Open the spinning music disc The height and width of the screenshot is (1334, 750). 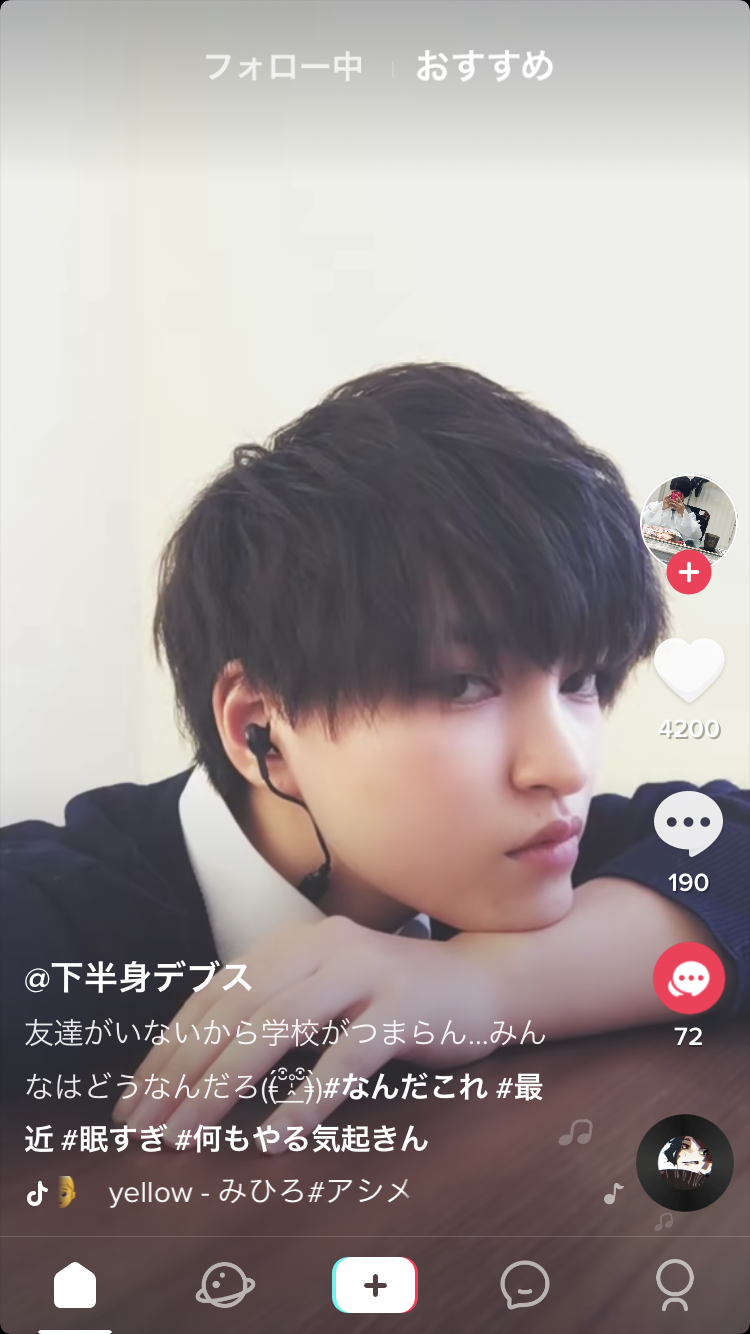point(685,1162)
